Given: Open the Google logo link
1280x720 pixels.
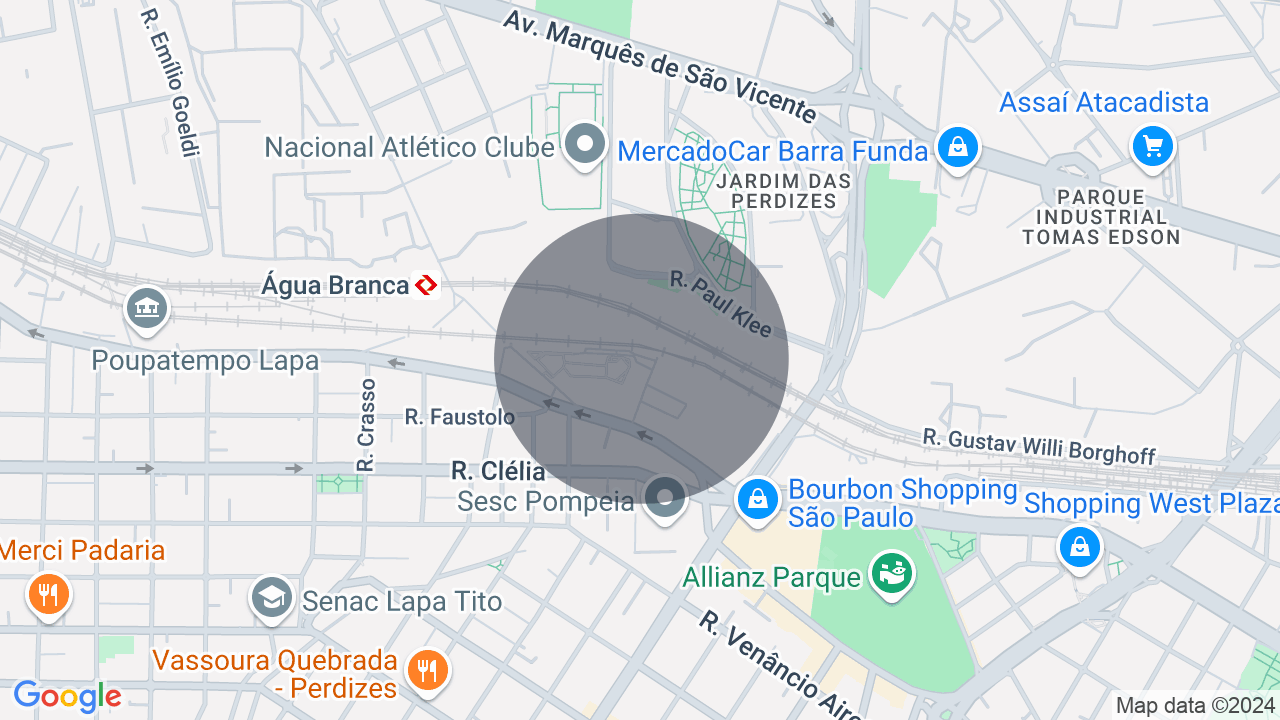Looking at the screenshot, I should pos(67,696).
